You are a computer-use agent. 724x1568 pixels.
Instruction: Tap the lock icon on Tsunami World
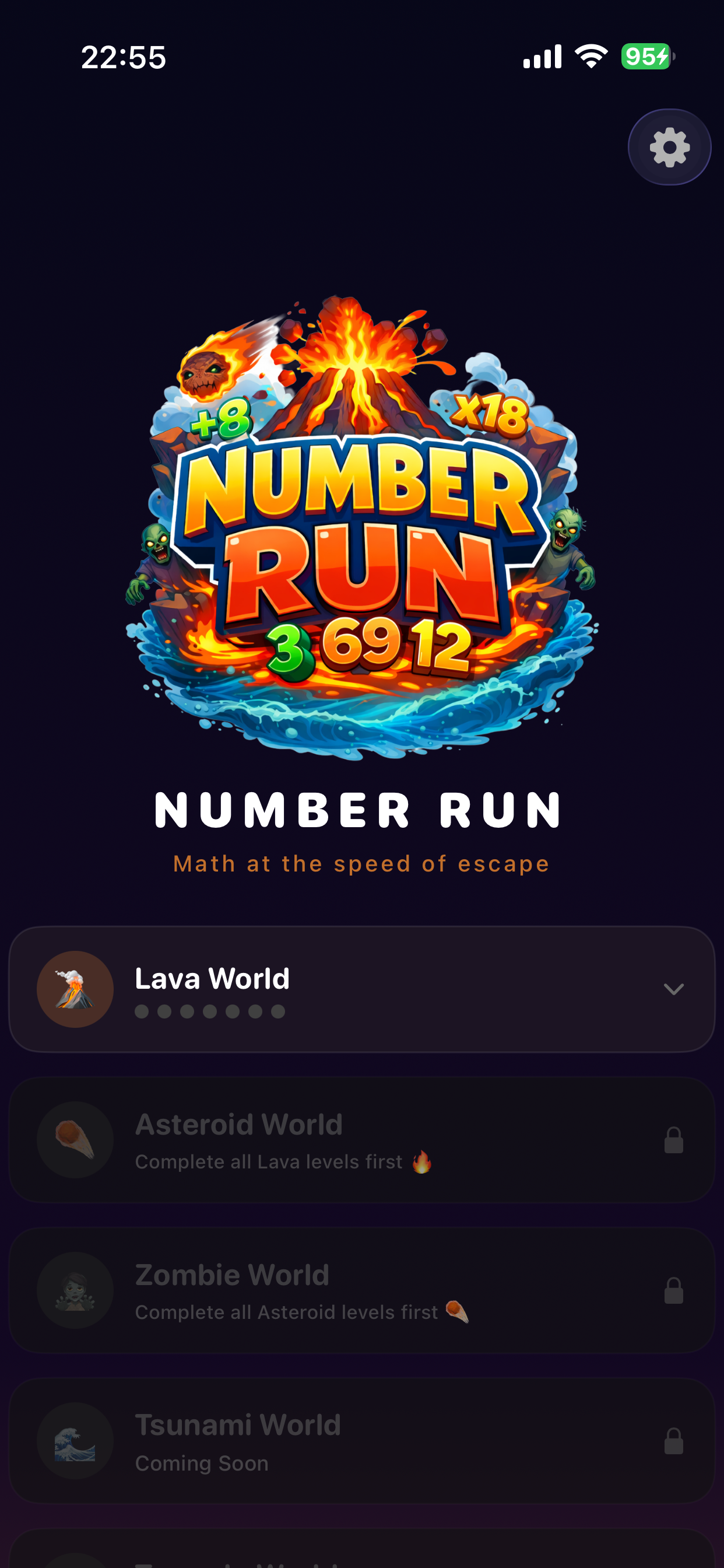click(674, 1441)
